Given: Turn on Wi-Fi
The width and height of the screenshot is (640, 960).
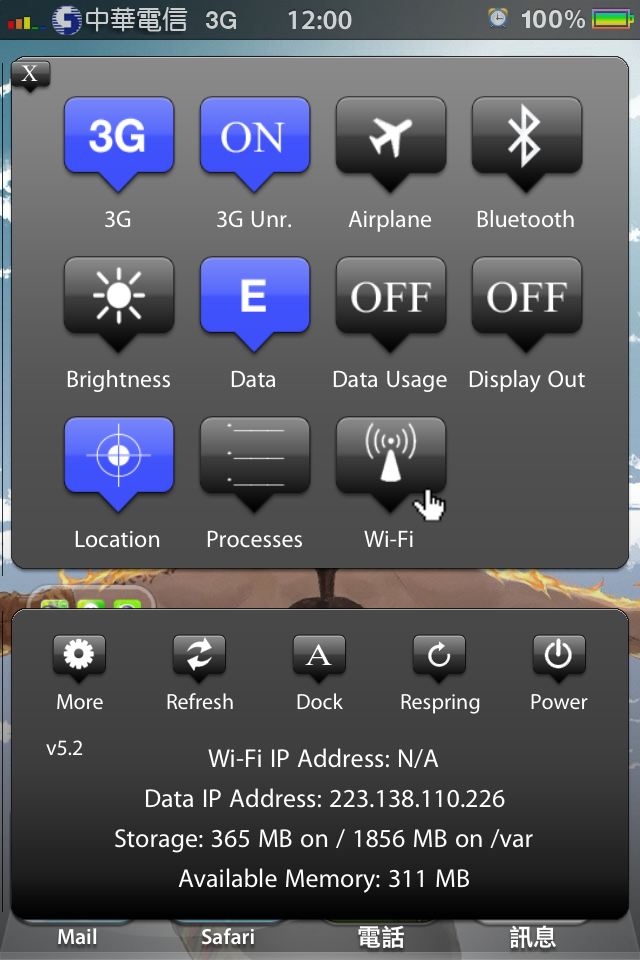Looking at the screenshot, I should 390,458.
